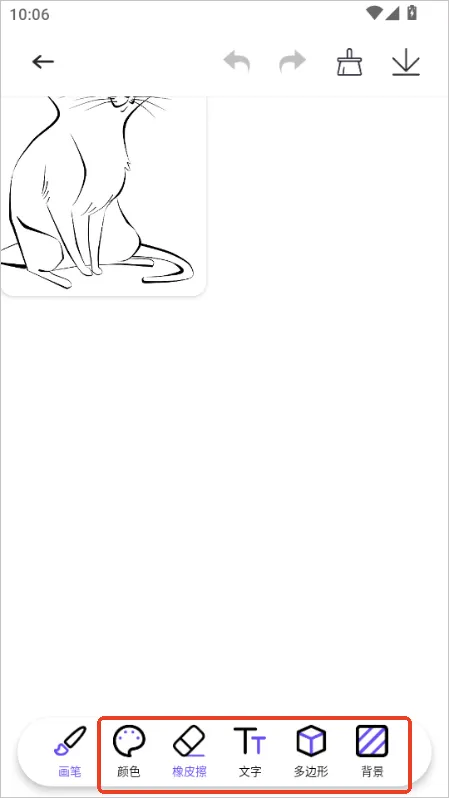Open the 多边形 polygon shapes tool

click(311, 752)
